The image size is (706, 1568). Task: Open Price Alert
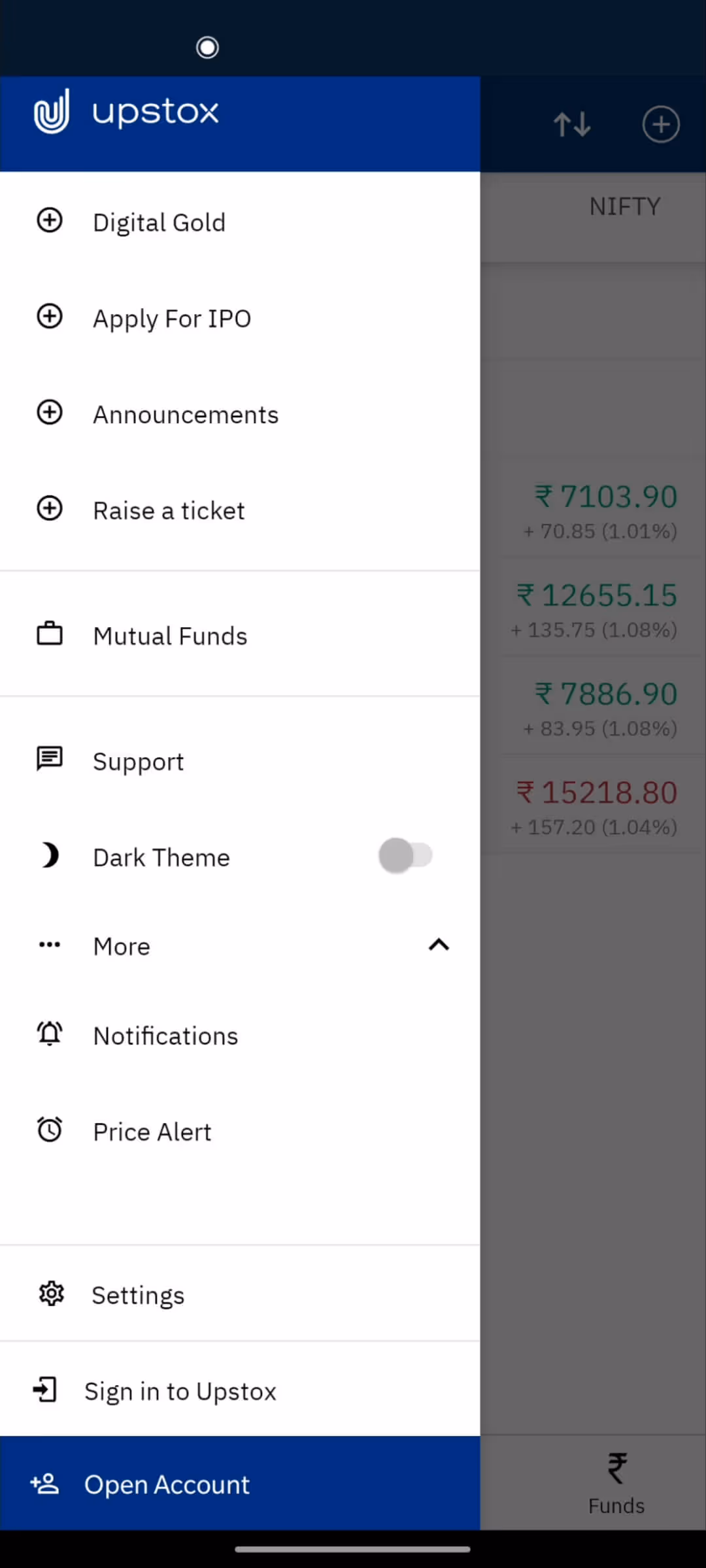pos(240,1131)
